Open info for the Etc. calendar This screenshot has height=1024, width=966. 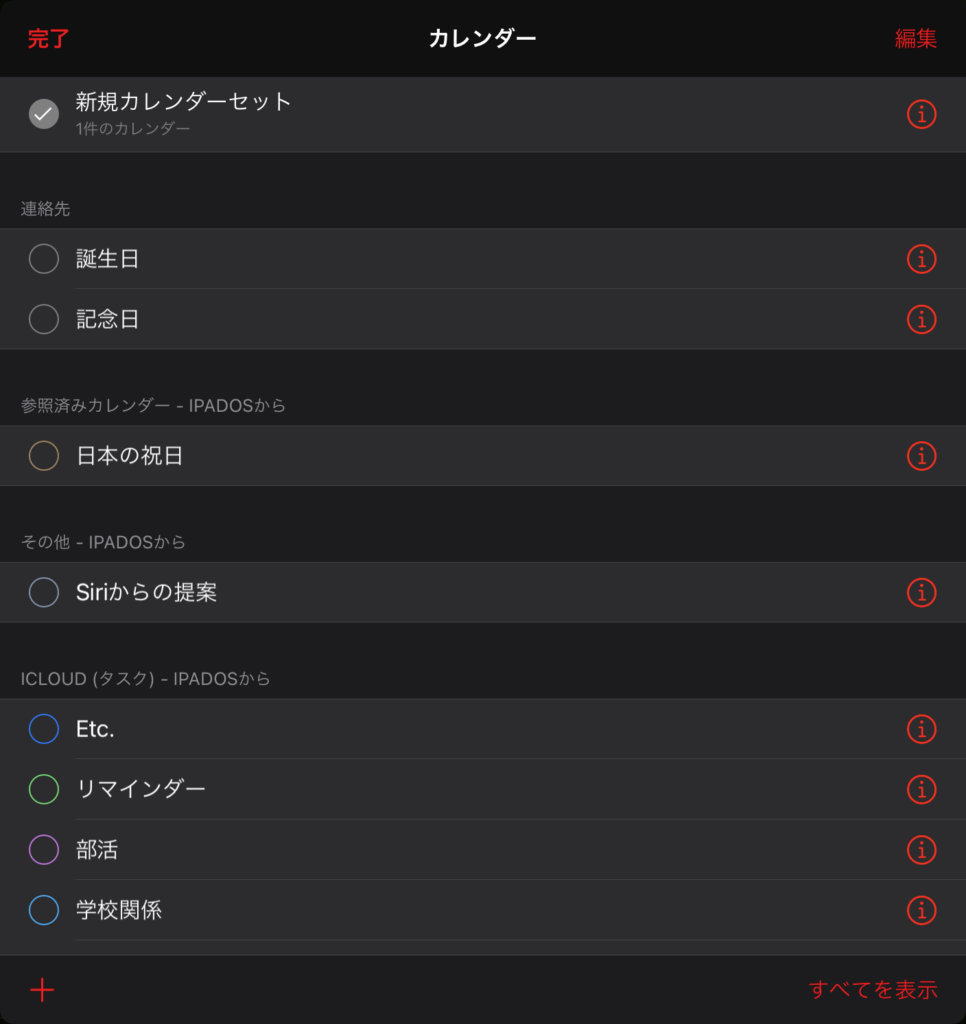tap(921, 729)
